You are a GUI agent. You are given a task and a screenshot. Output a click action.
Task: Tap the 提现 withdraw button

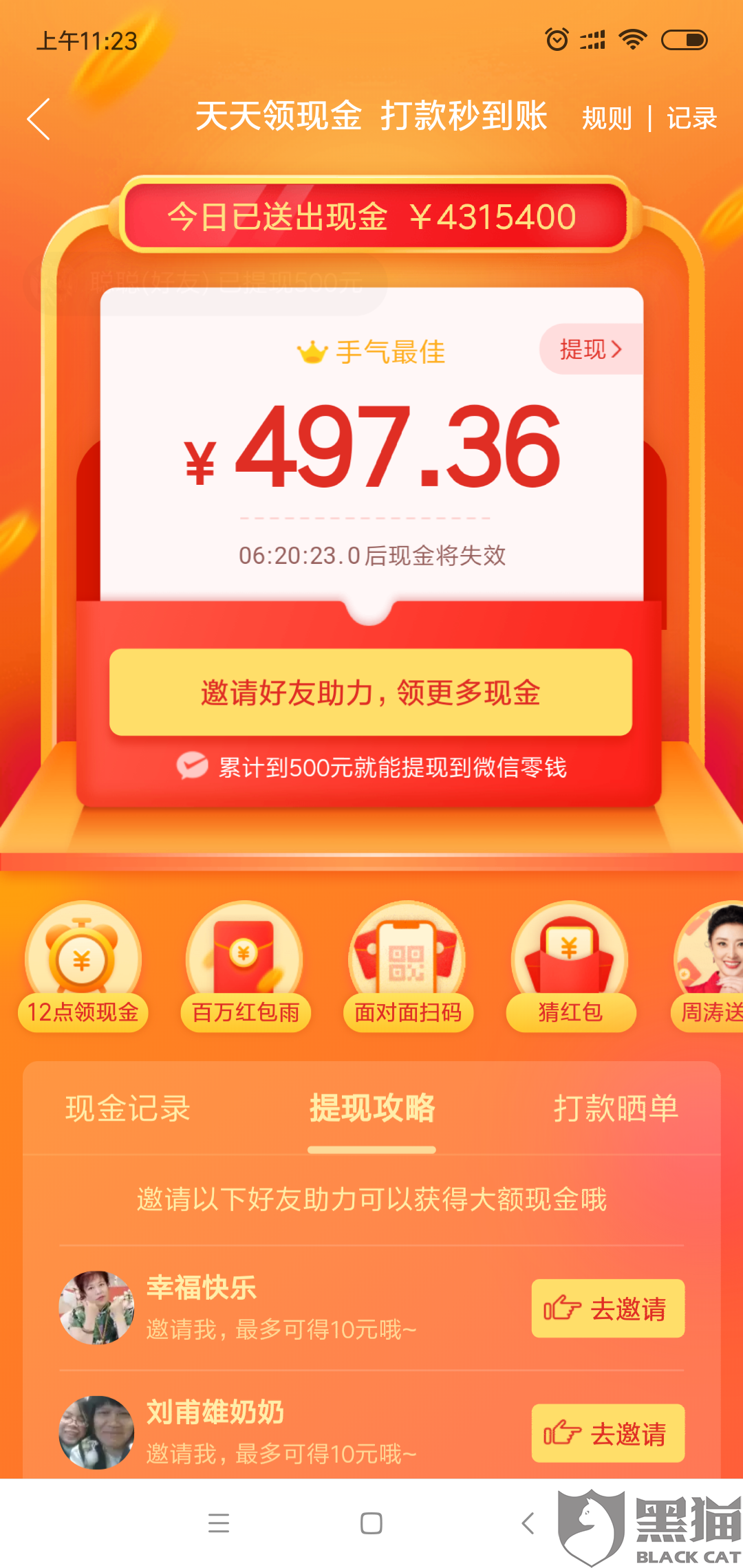point(591,349)
